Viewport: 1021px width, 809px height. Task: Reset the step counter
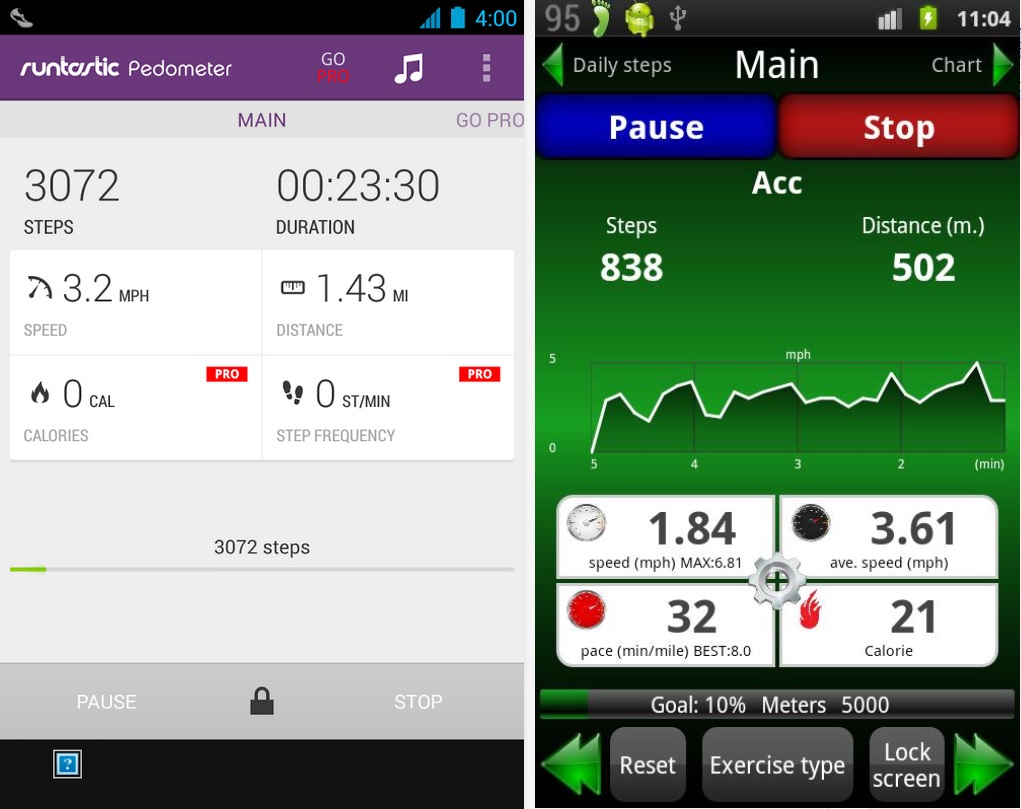click(648, 765)
